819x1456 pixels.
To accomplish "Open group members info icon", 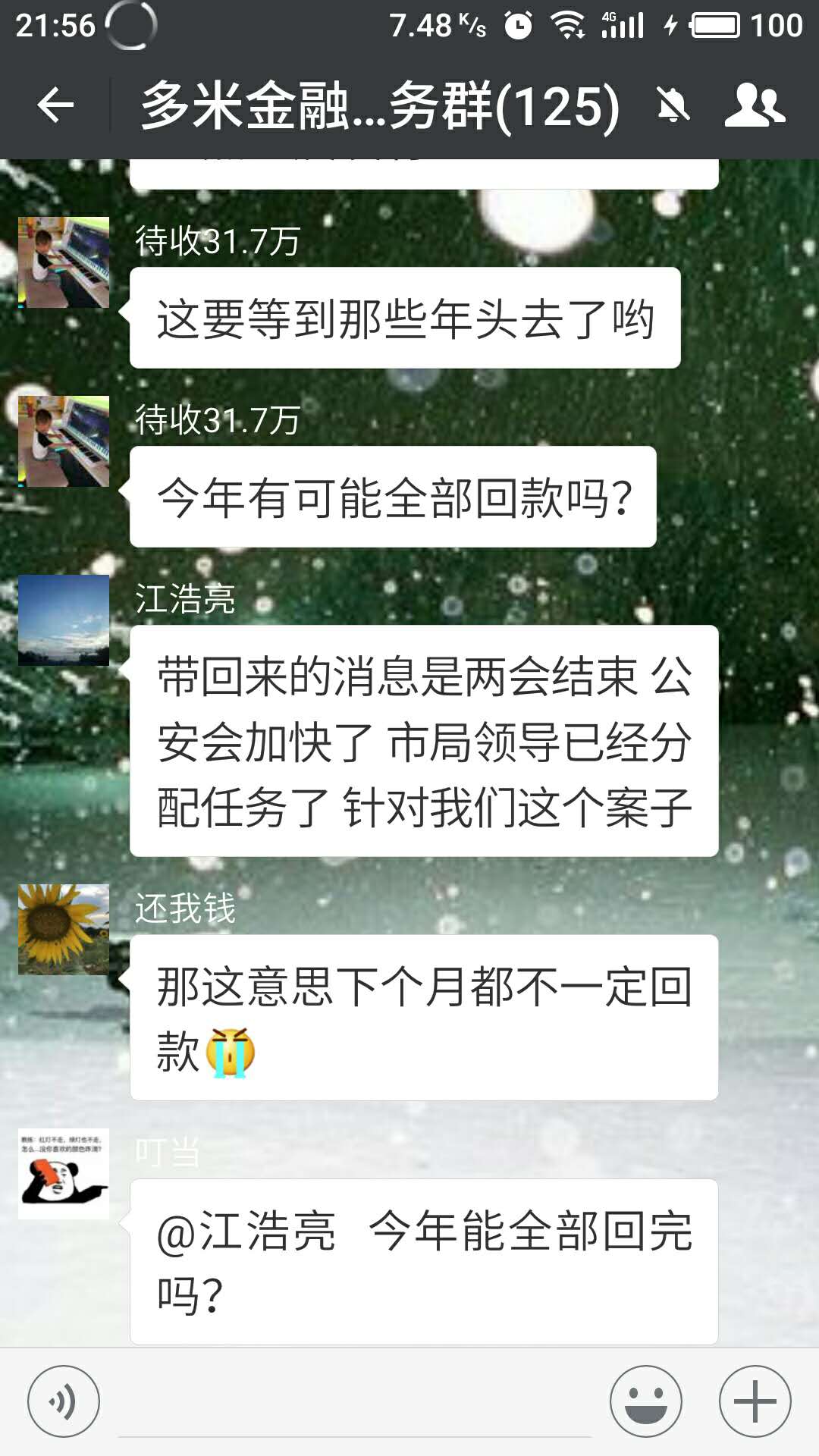I will tap(754, 105).
